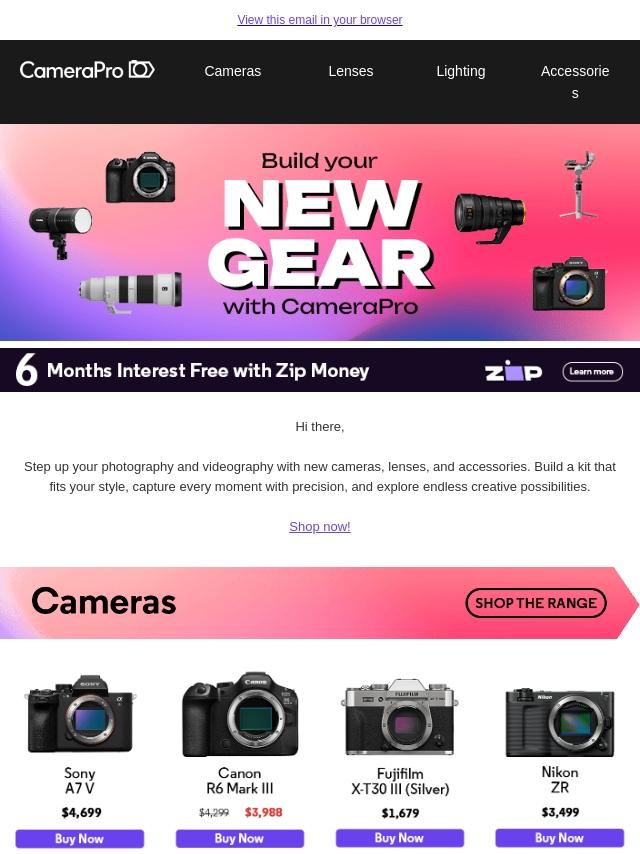Tap the Build your New Gear banner
Screen dimensions: 640x854
coord(320,233)
